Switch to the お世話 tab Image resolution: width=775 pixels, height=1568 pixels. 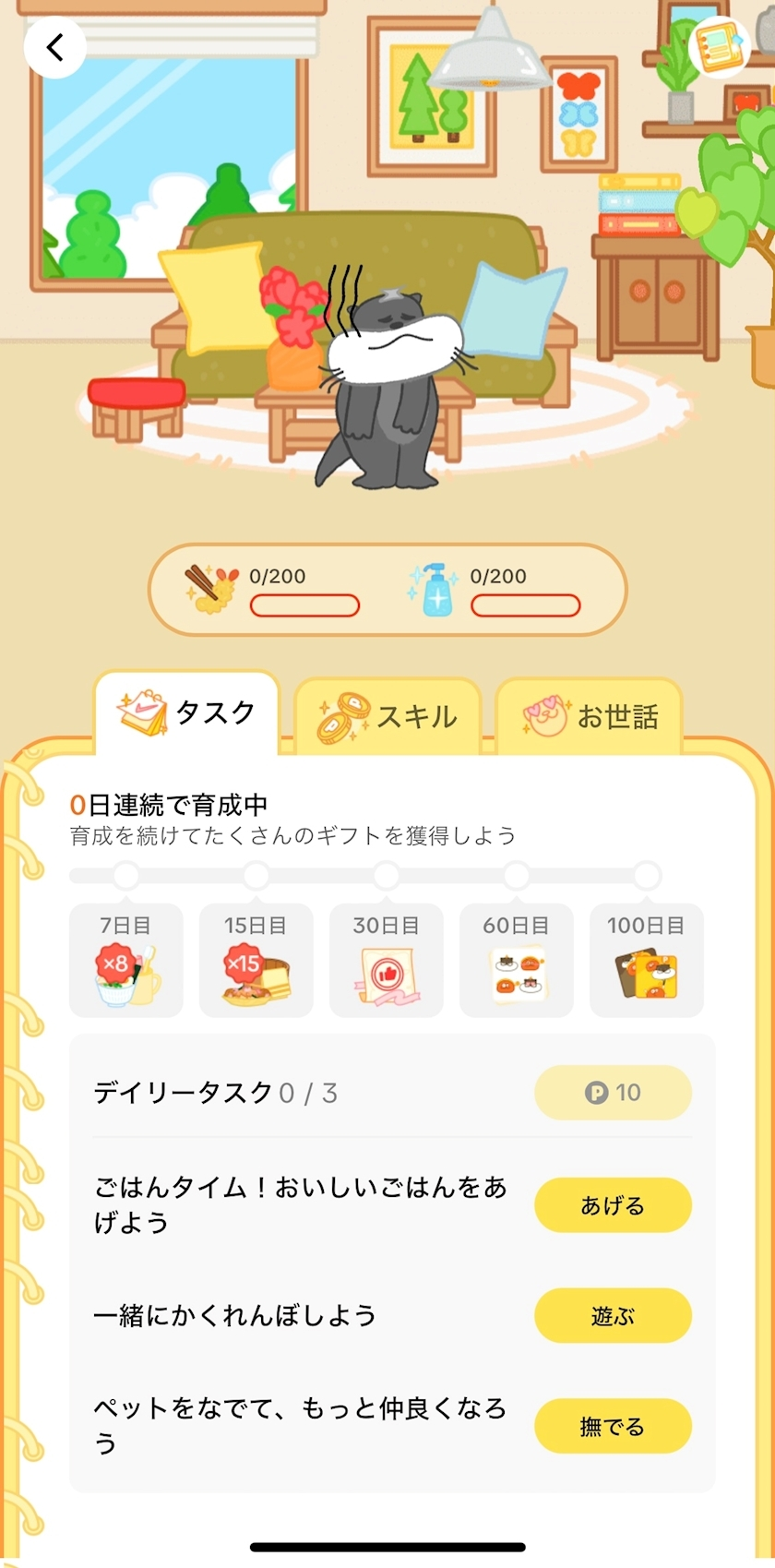pos(590,717)
